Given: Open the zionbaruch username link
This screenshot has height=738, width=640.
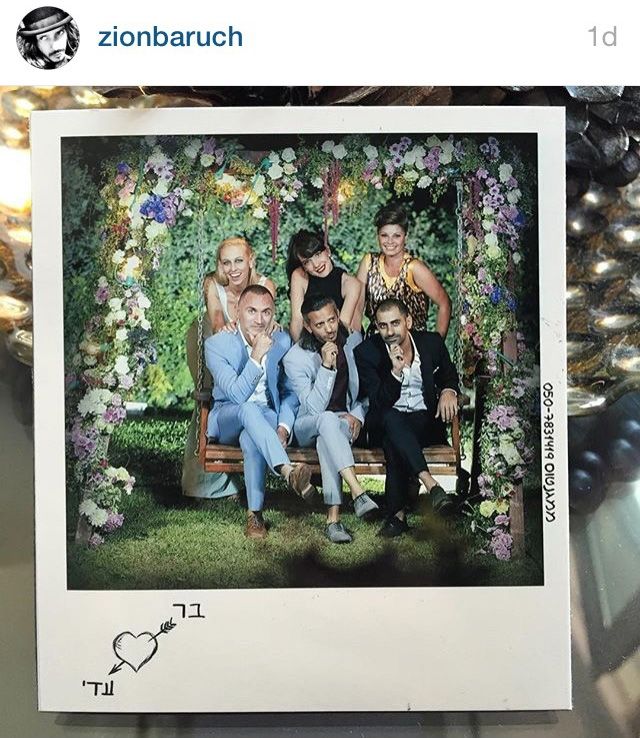Looking at the screenshot, I should [x=170, y=38].
